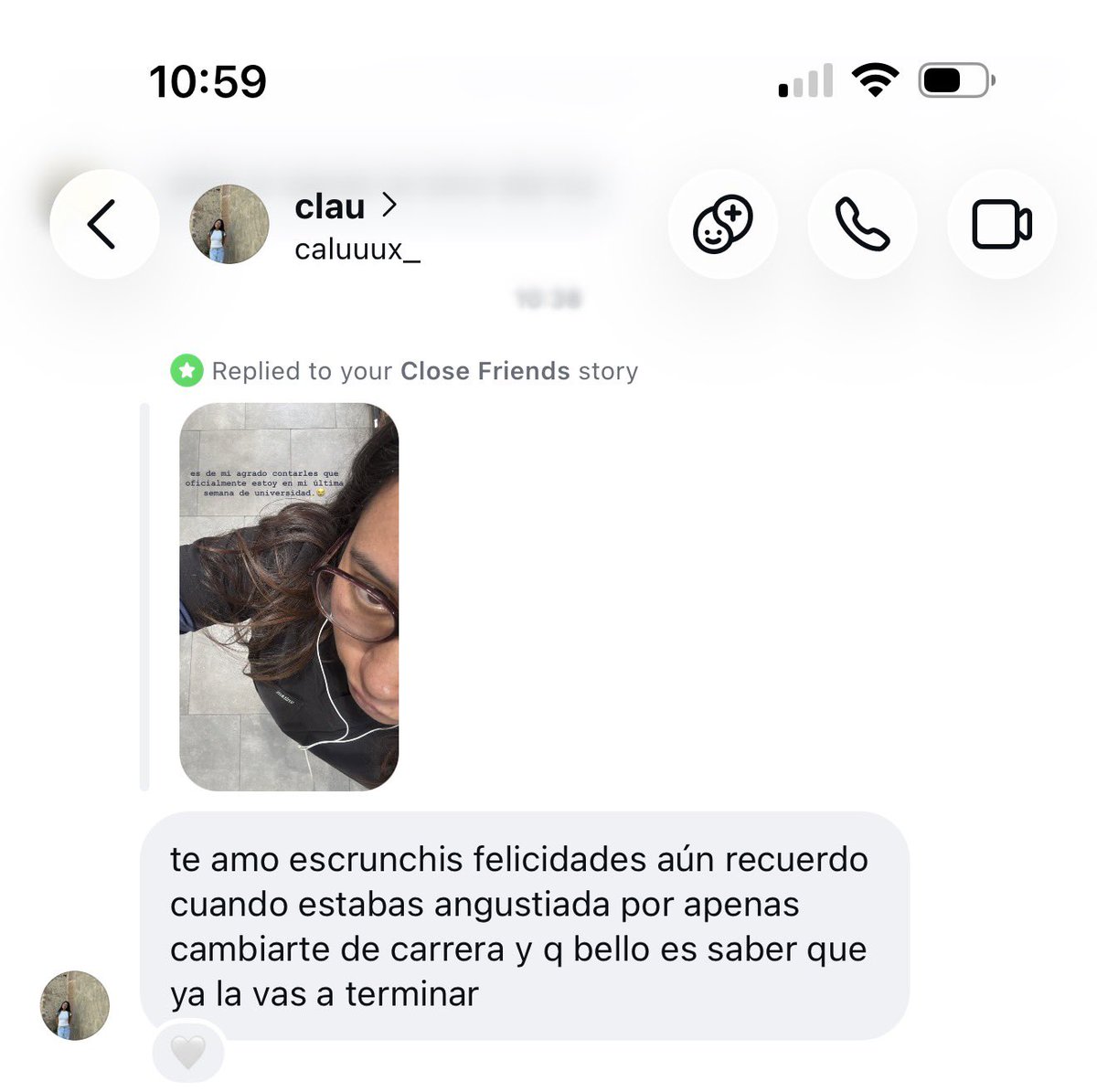
Task: Tap the heart reaction under the message
Action: click(188, 1054)
